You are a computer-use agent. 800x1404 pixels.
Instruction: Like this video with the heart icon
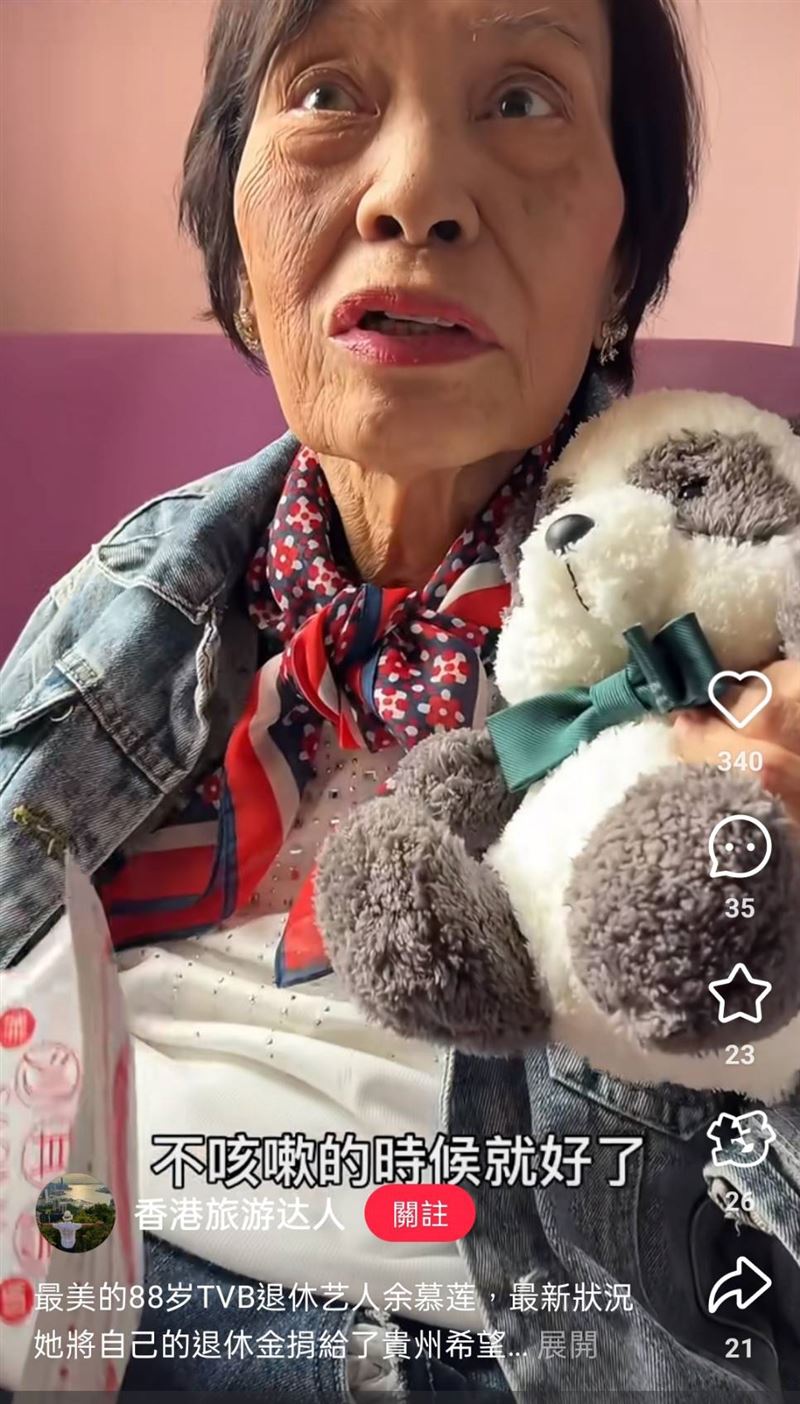(x=739, y=699)
